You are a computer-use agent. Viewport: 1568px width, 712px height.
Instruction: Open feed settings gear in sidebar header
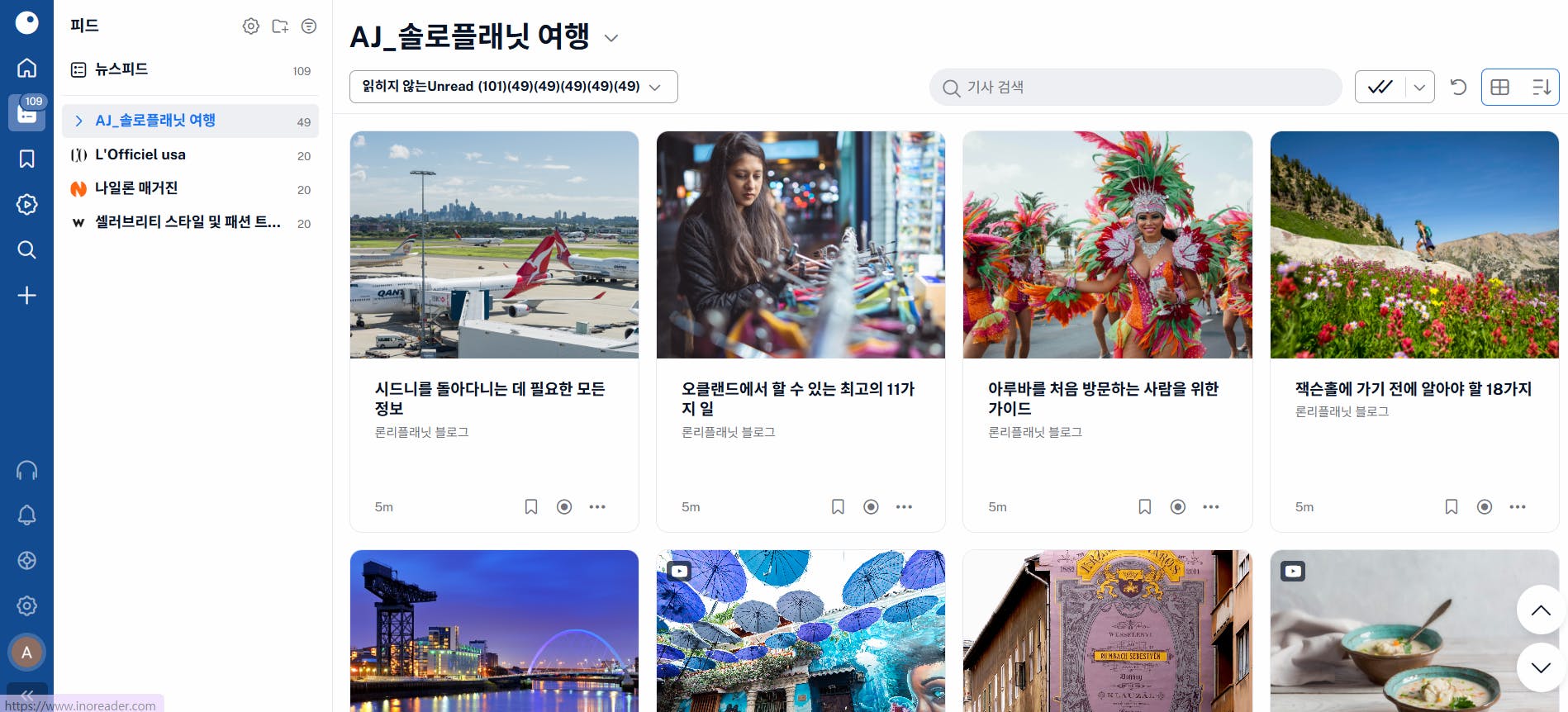(x=251, y=26)
